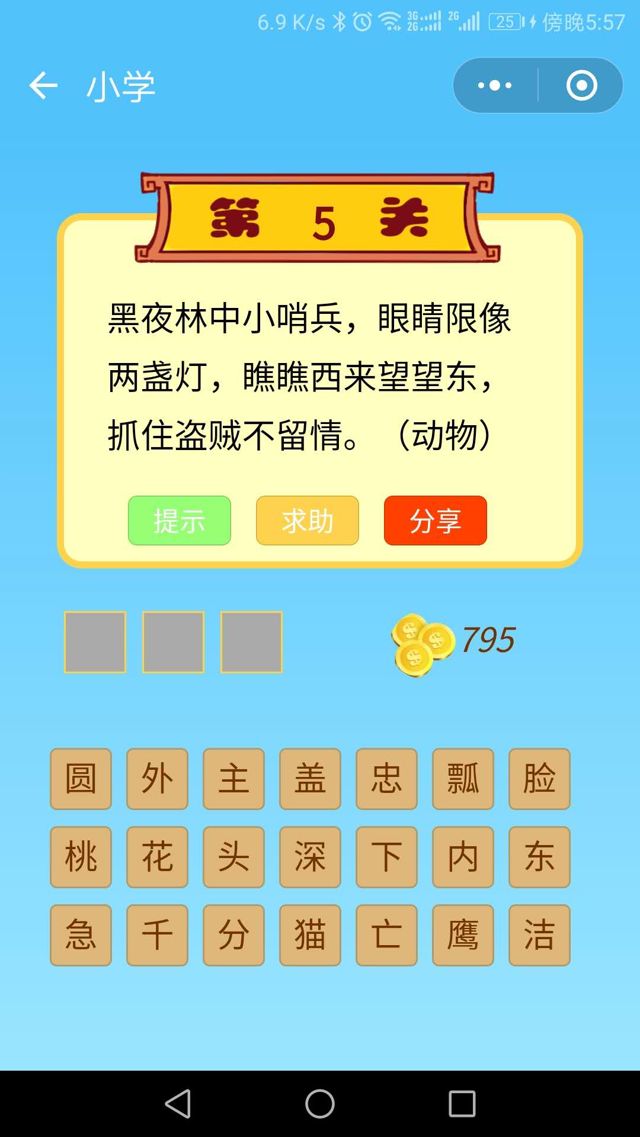The width and height of the screenshot is (640, 1137).
Task: Go back using the top-left arrow
Action: pos(43,86)
